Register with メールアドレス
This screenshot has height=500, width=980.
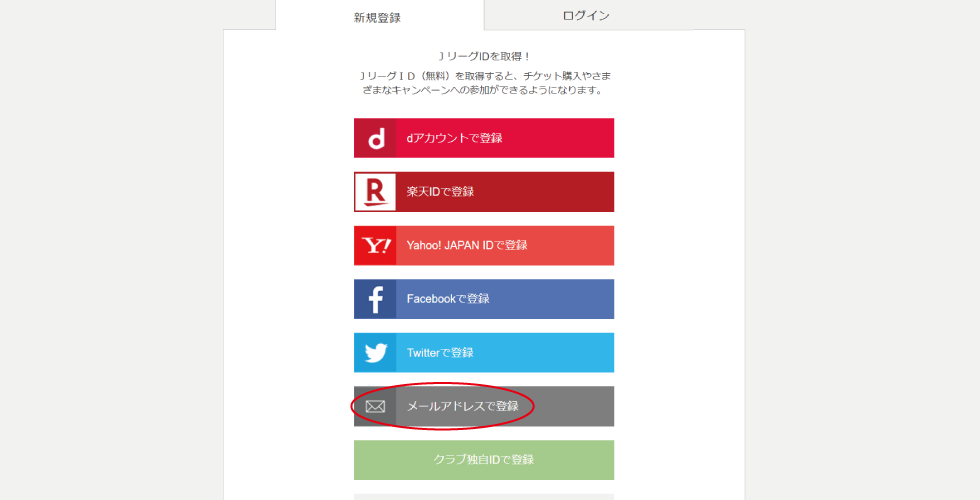484,407
